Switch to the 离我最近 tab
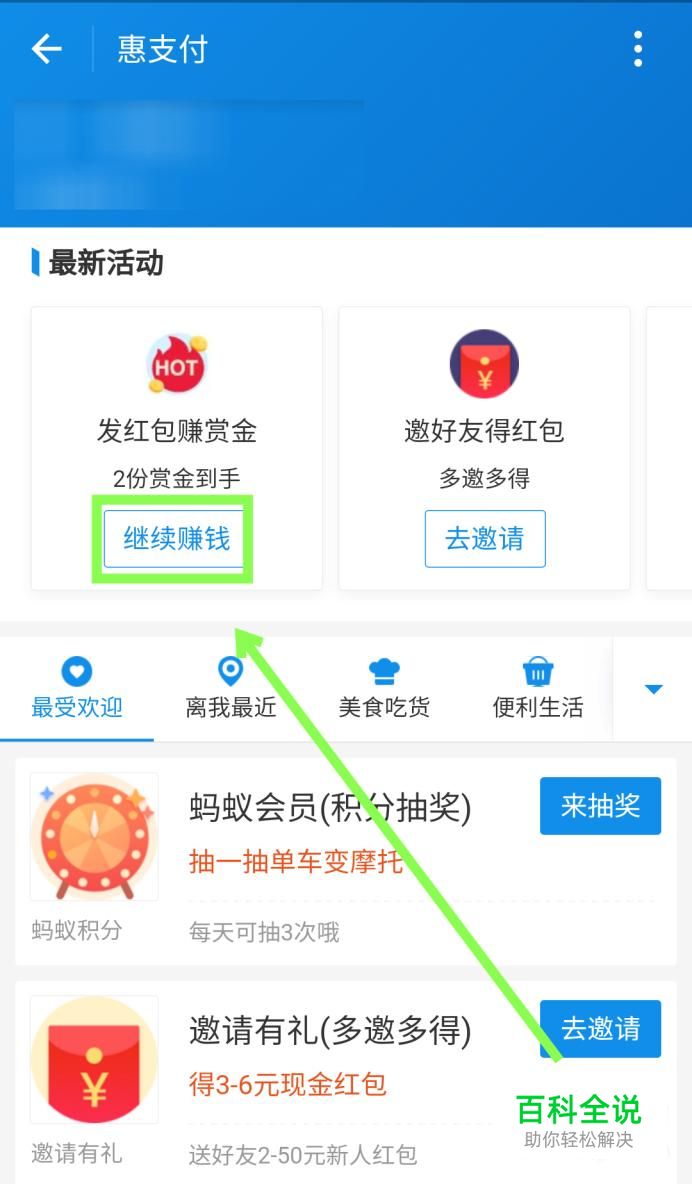 [x=230, y=689]
